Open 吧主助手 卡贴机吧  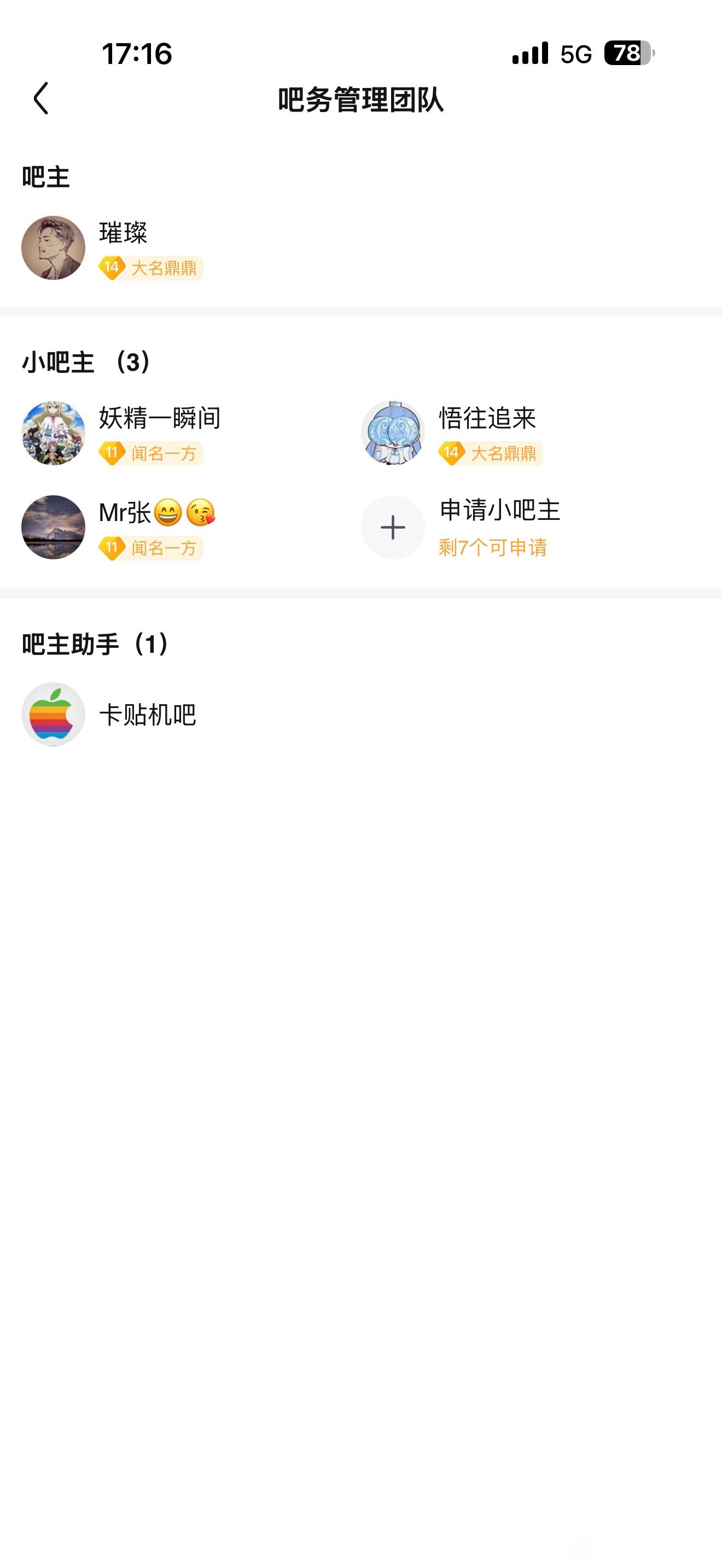(x=54, y=714)
